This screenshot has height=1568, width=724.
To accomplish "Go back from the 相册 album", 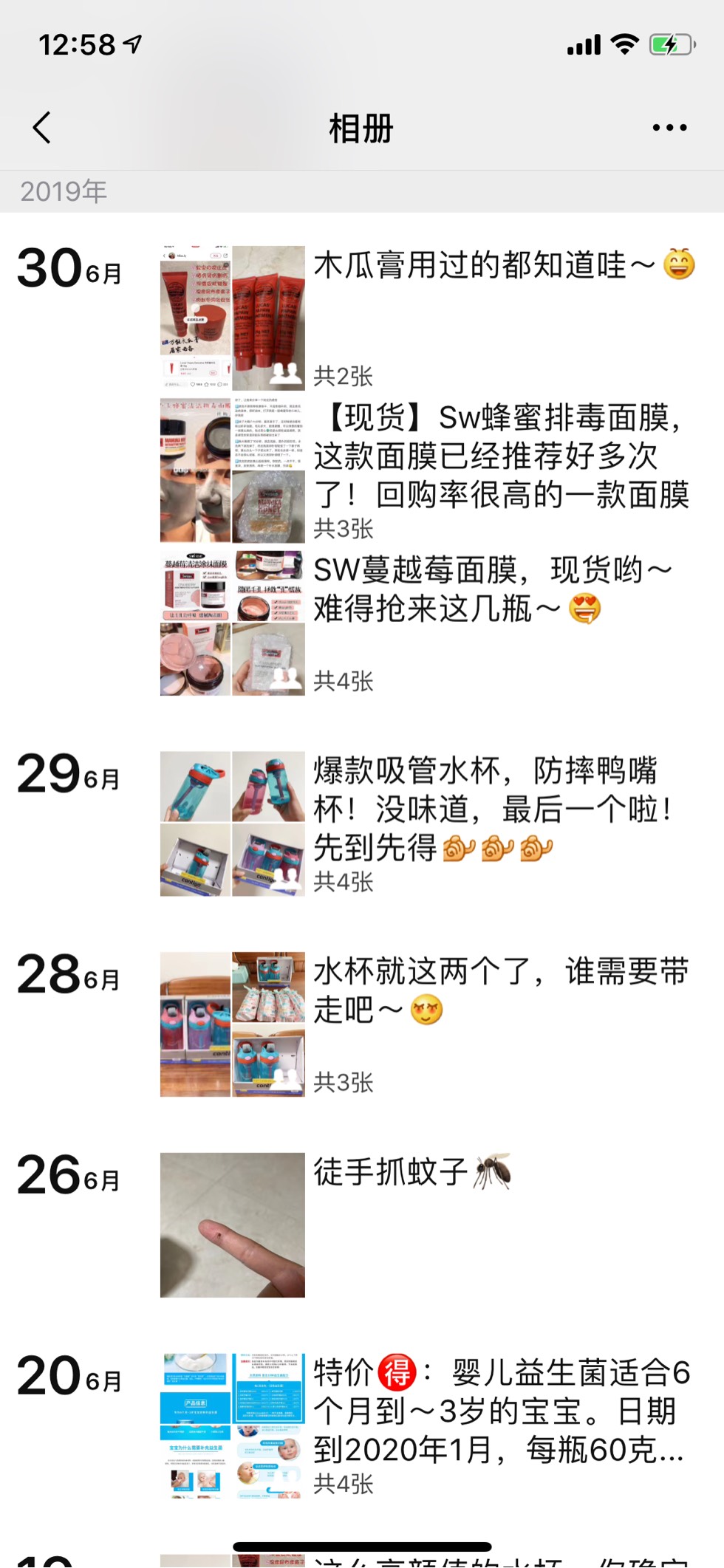I will pyautogui.click(x=42, y=128).
